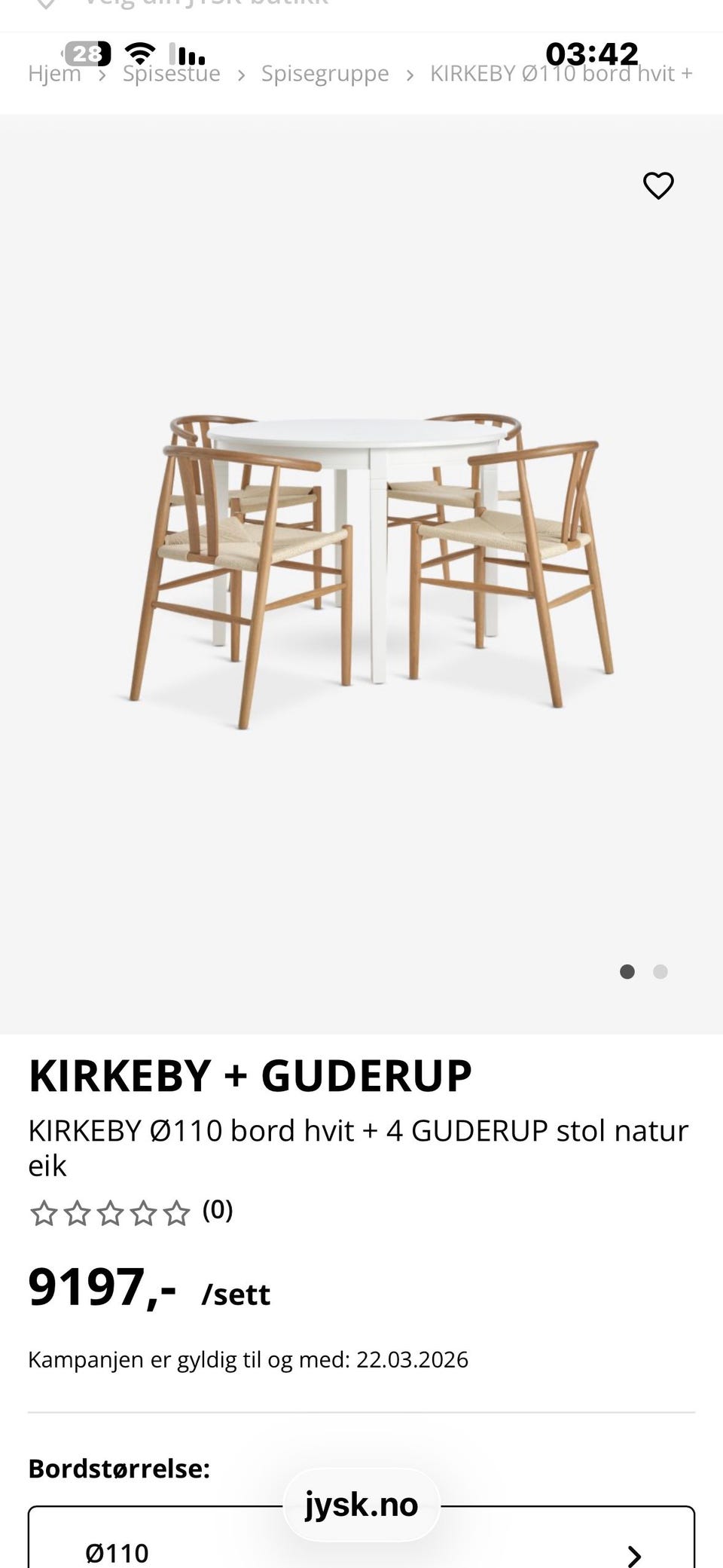Tap the Wi-Fi icon in the status bar
This screenshot has width=723, height=1568.
point(139,53)
